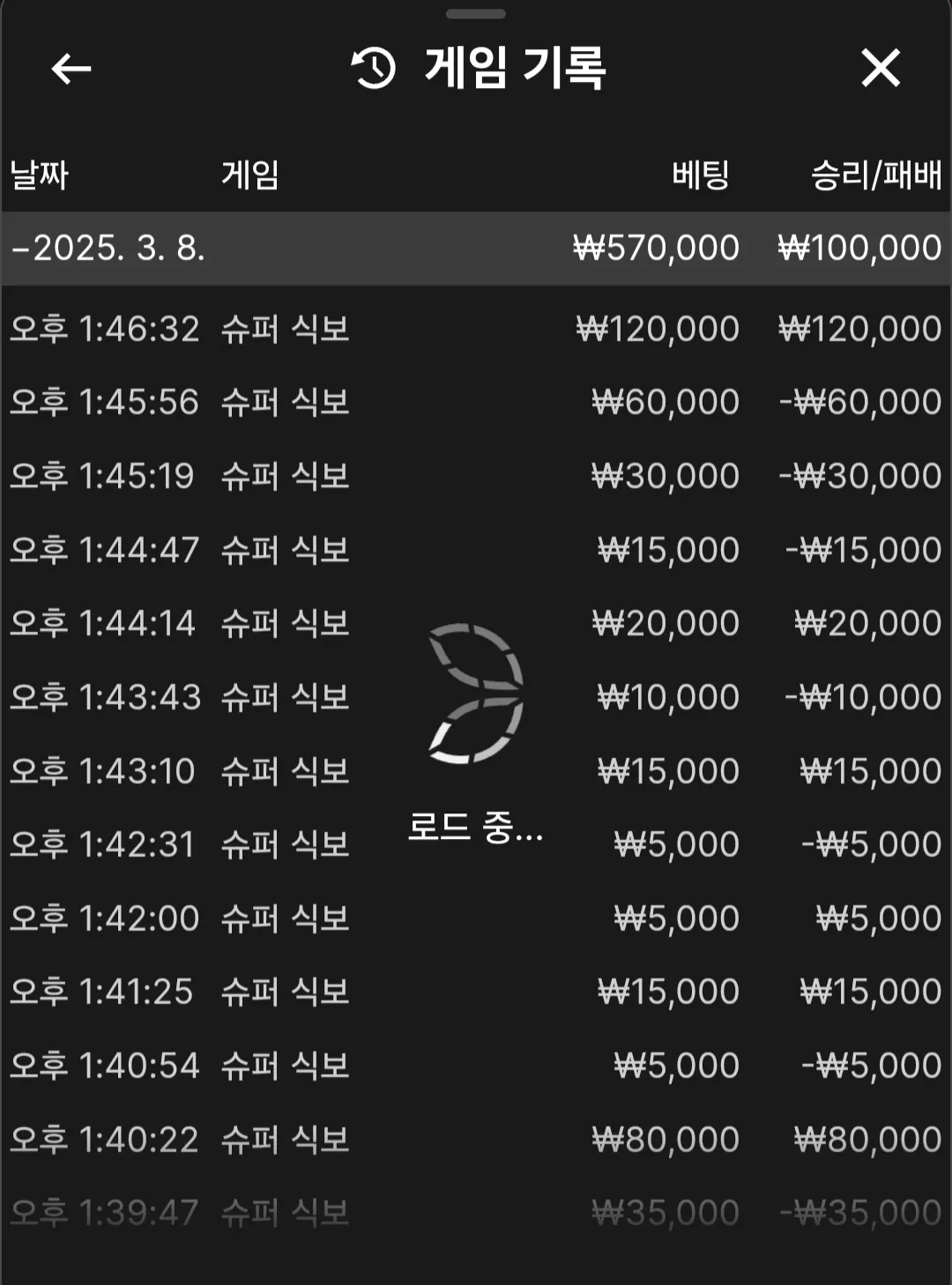Open the 오후 1:42:00 슈퍼 식보 record
The height and width of the screenshot is (1285, 952).
[476, 918]
